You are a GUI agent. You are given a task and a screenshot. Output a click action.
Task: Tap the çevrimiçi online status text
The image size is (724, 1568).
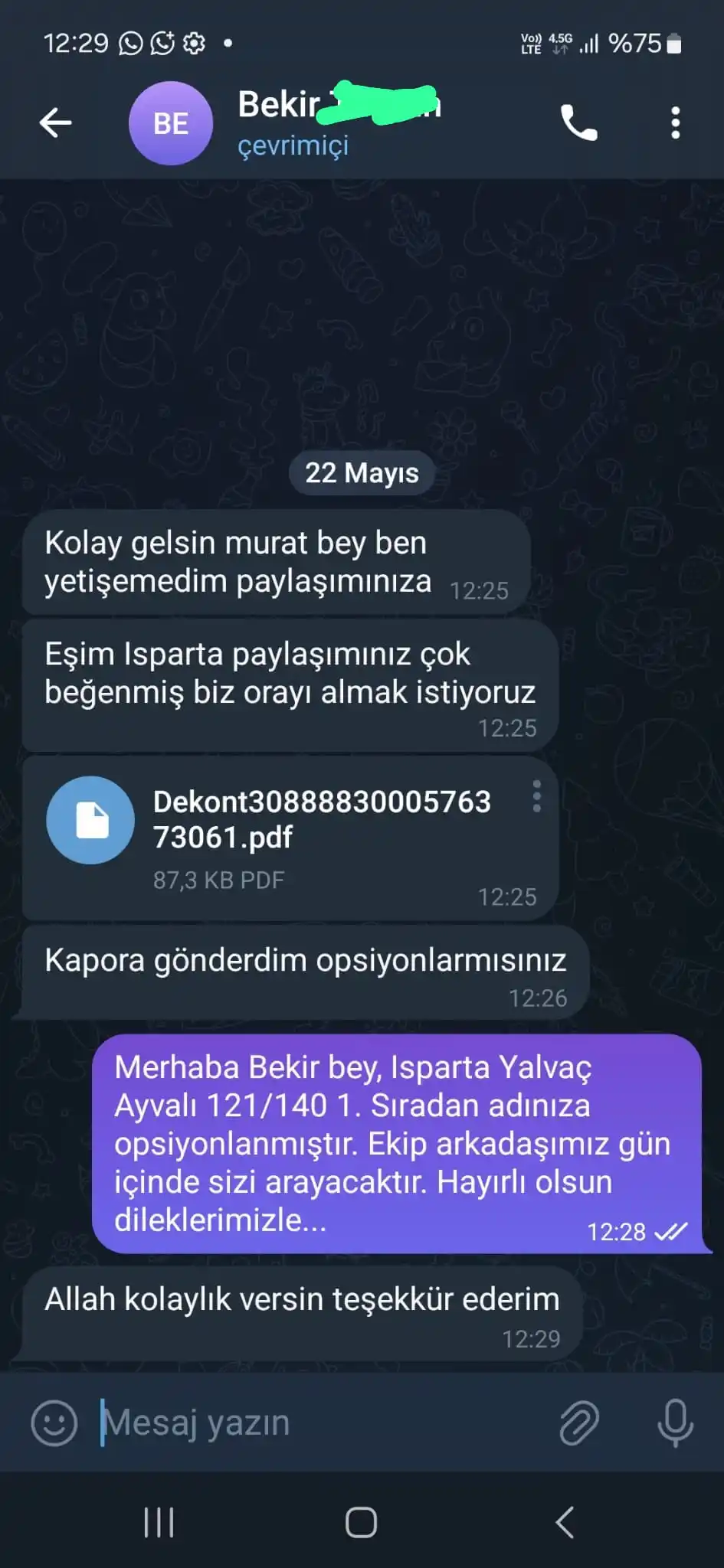293,145
